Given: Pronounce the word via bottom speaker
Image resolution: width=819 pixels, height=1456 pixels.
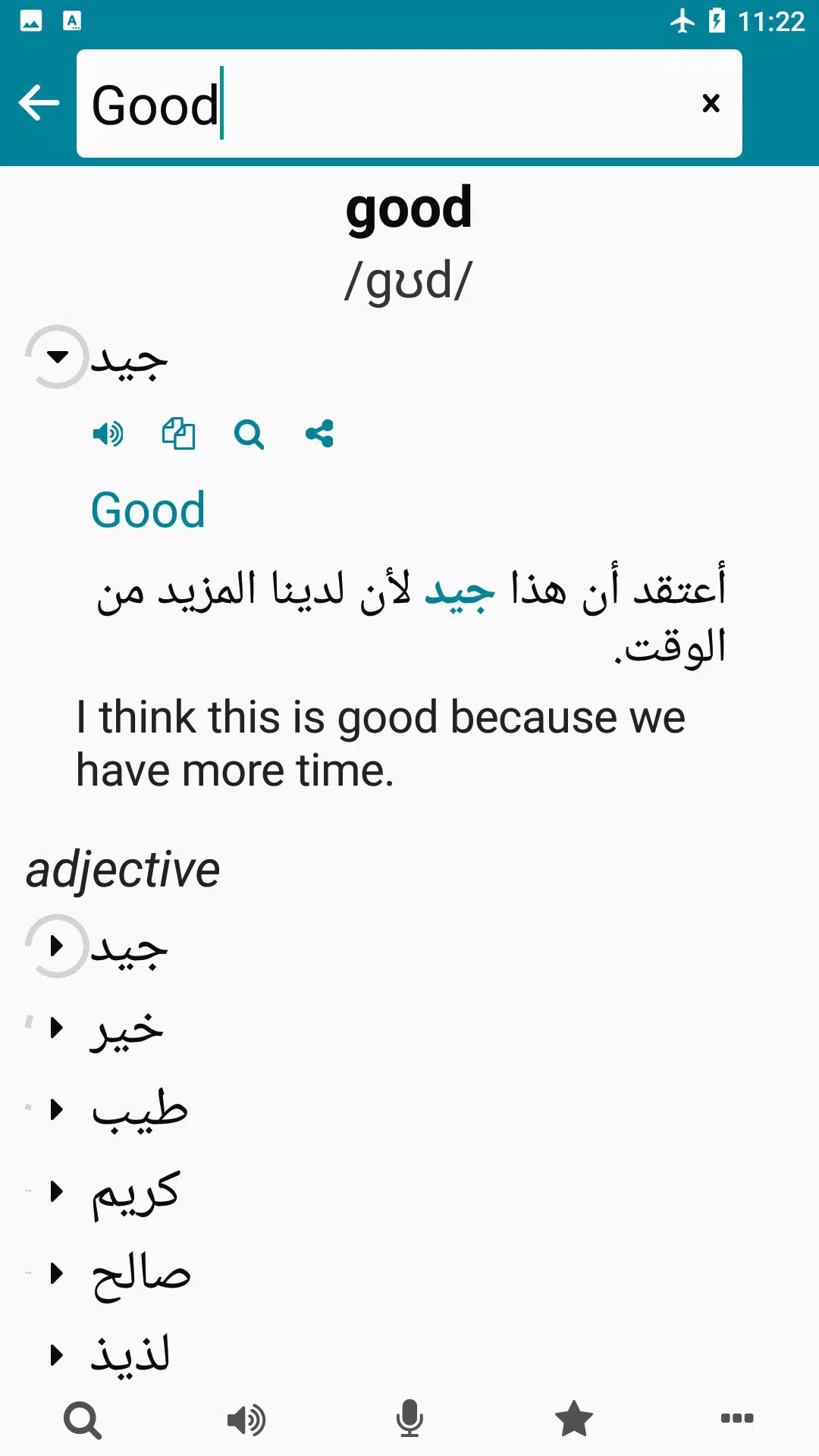Looking at the screenshot, I should tap(246, 1420).
